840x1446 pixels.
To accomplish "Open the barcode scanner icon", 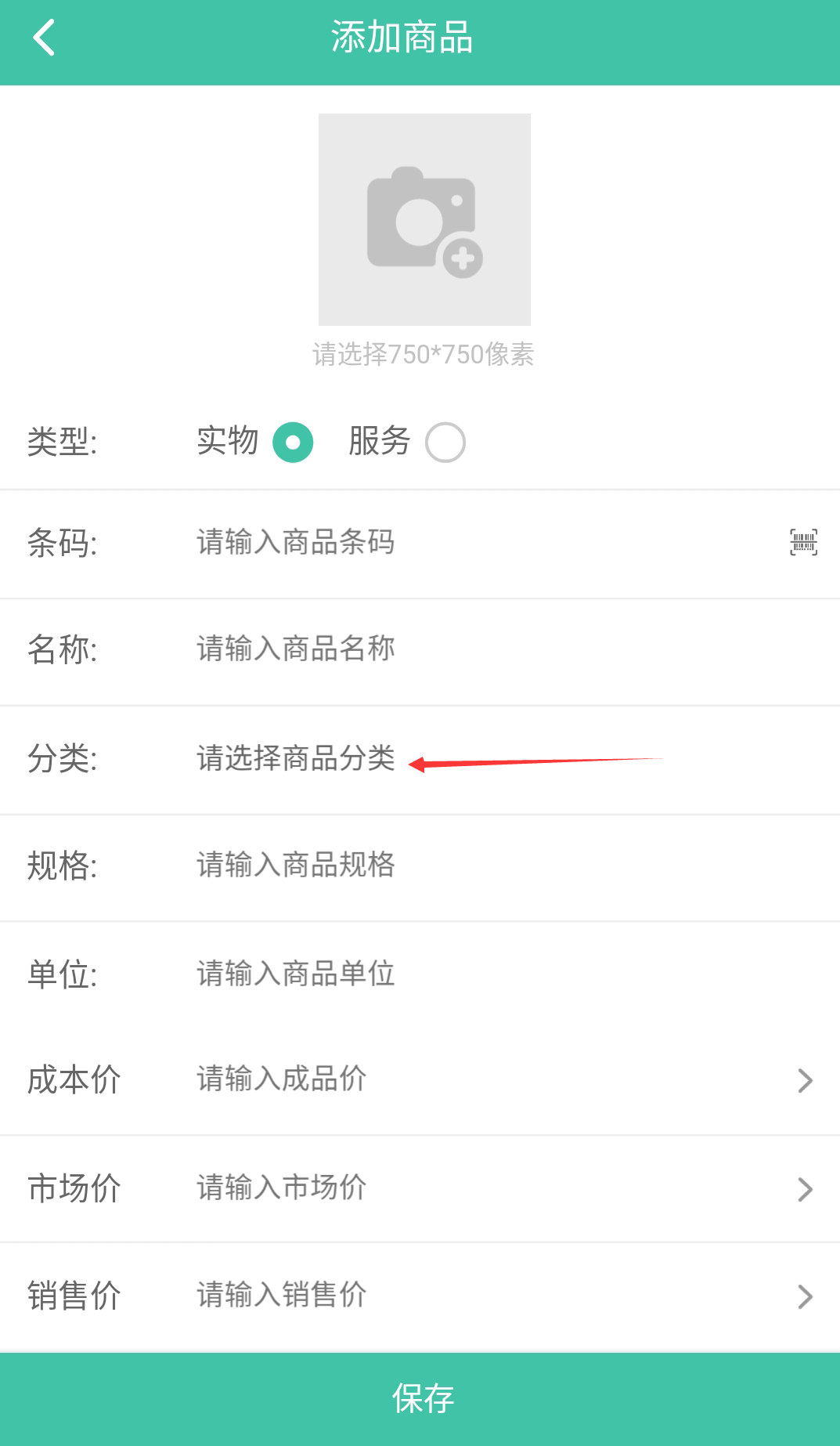I will [x=803, y=542].
